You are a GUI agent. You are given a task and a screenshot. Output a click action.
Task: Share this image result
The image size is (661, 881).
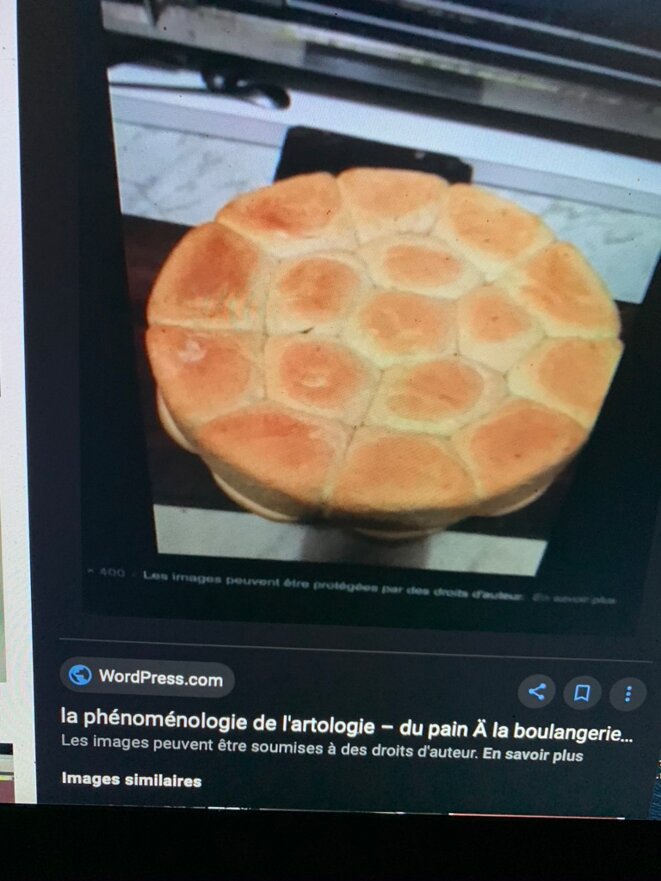coord(537,691)
